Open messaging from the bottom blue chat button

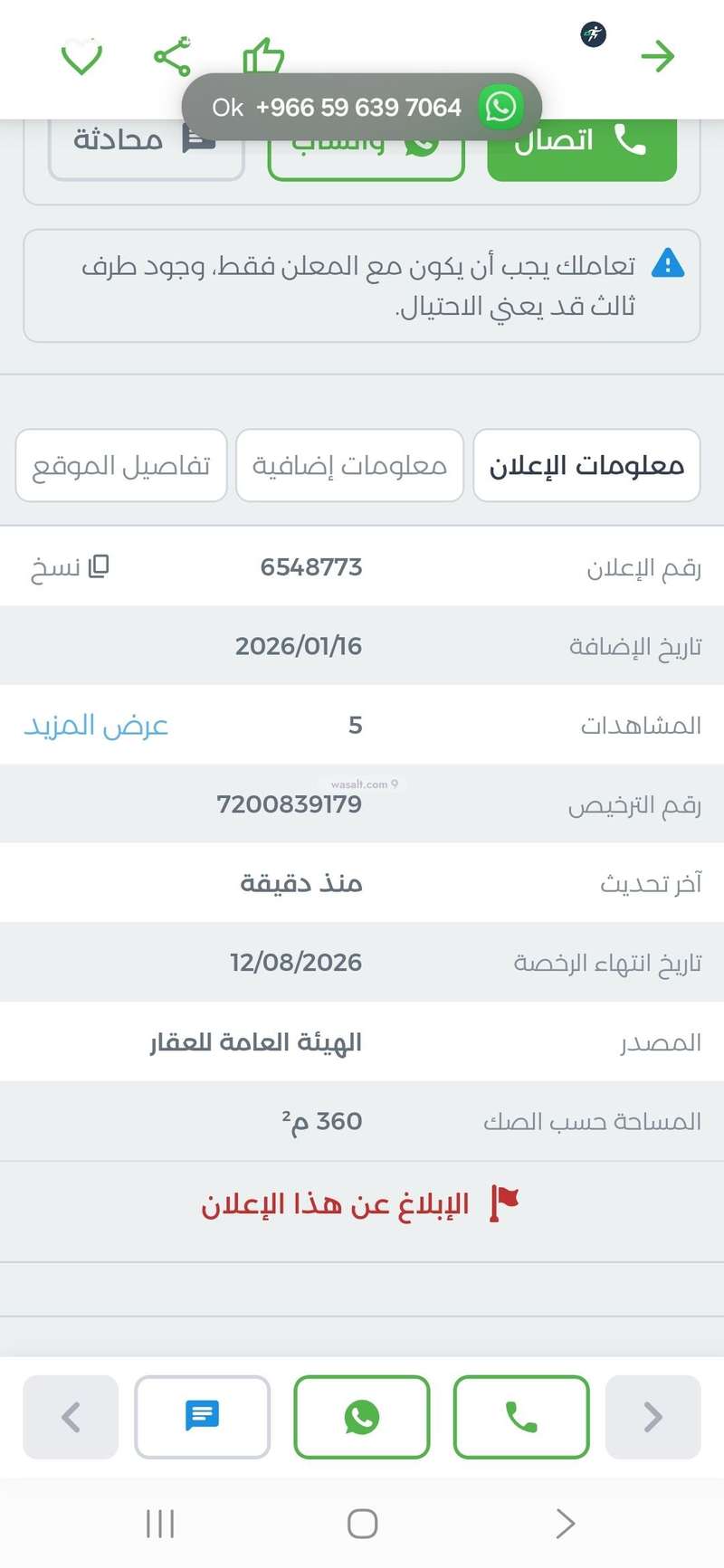click(x=202, y=1417)
